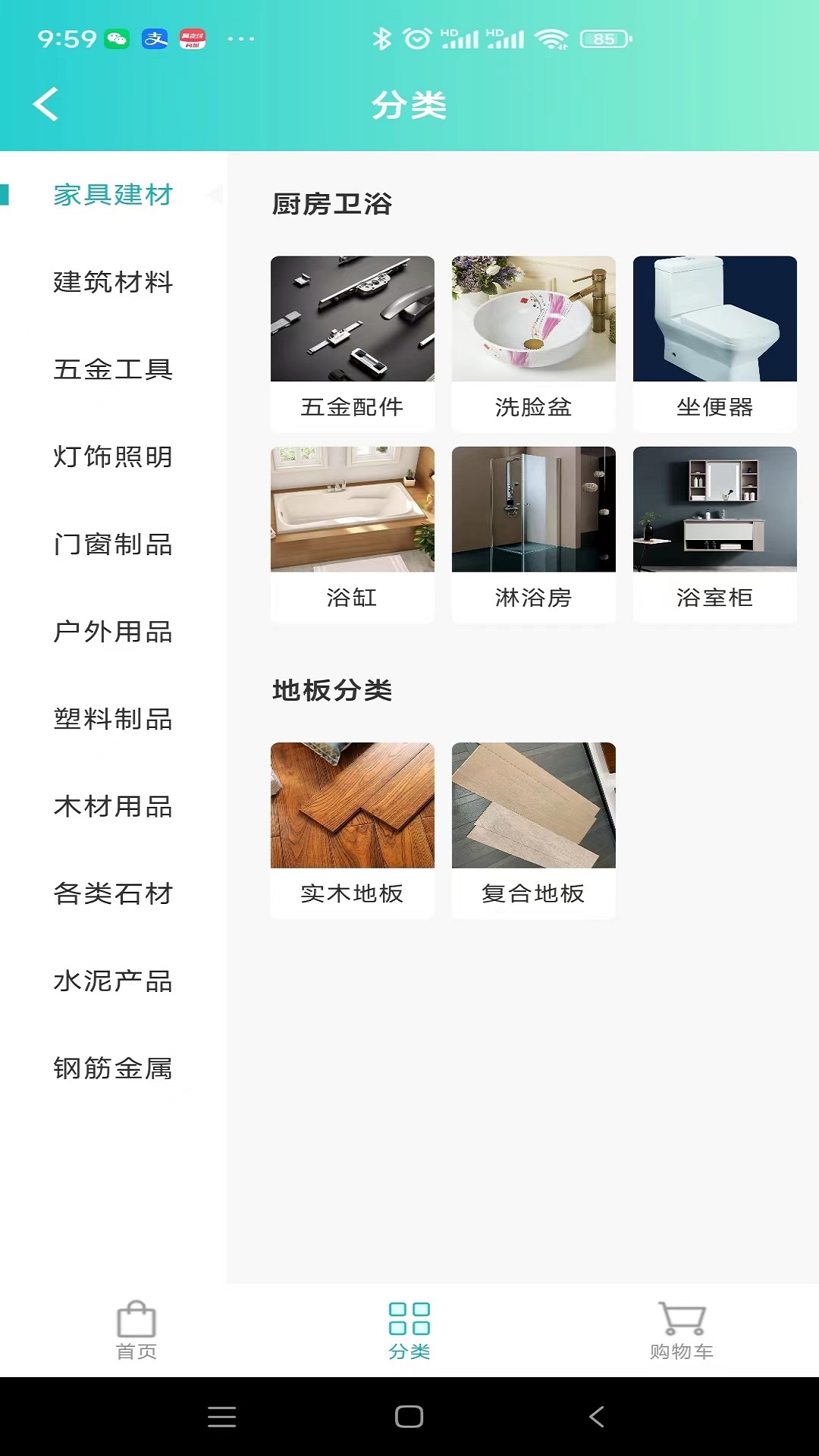
Task: Tap the back arrow in the title bar
Action: click(x=47, y=105)
